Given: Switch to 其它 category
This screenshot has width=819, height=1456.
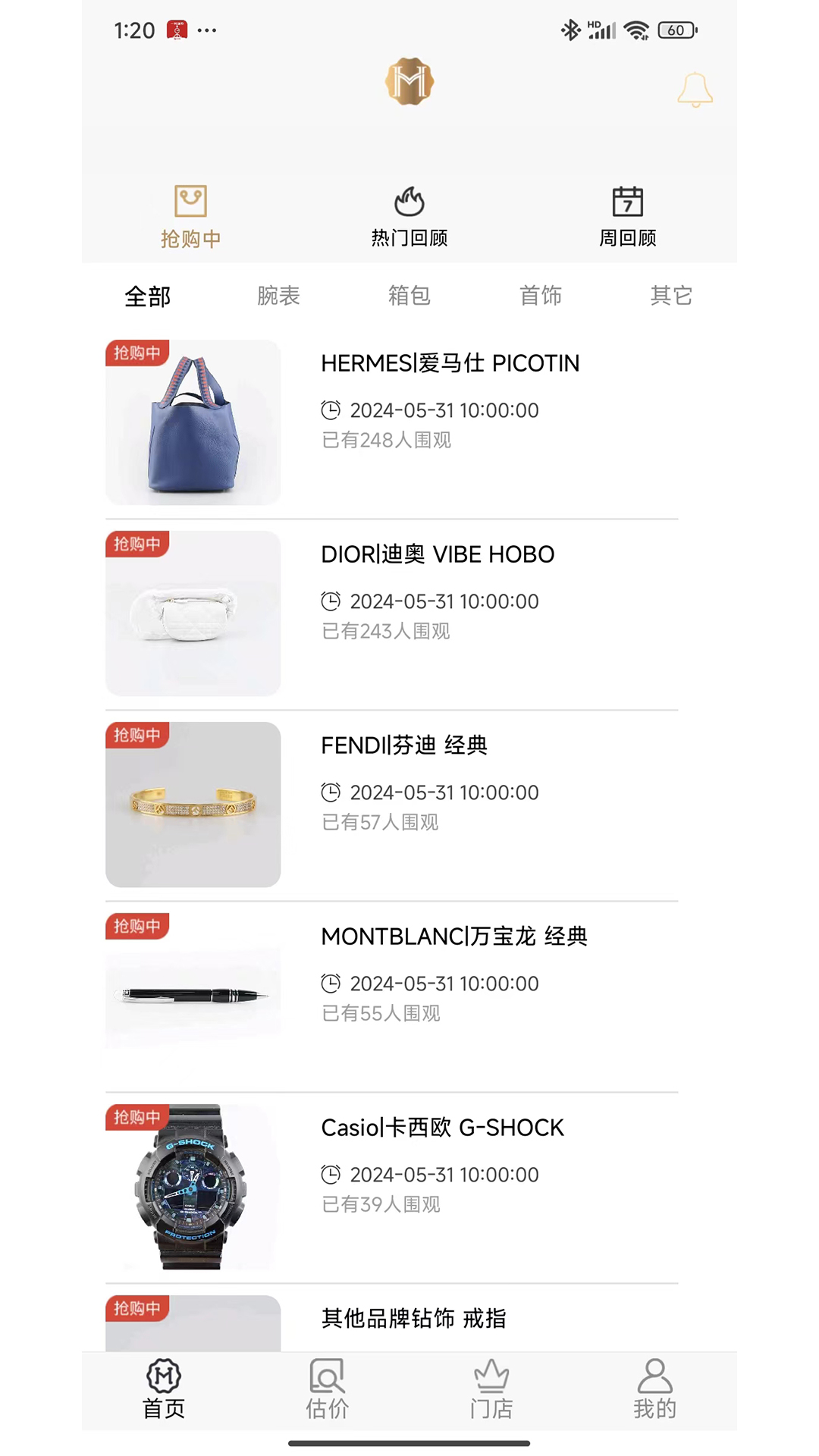Looking at the screenshot, I should click(671, 296).
